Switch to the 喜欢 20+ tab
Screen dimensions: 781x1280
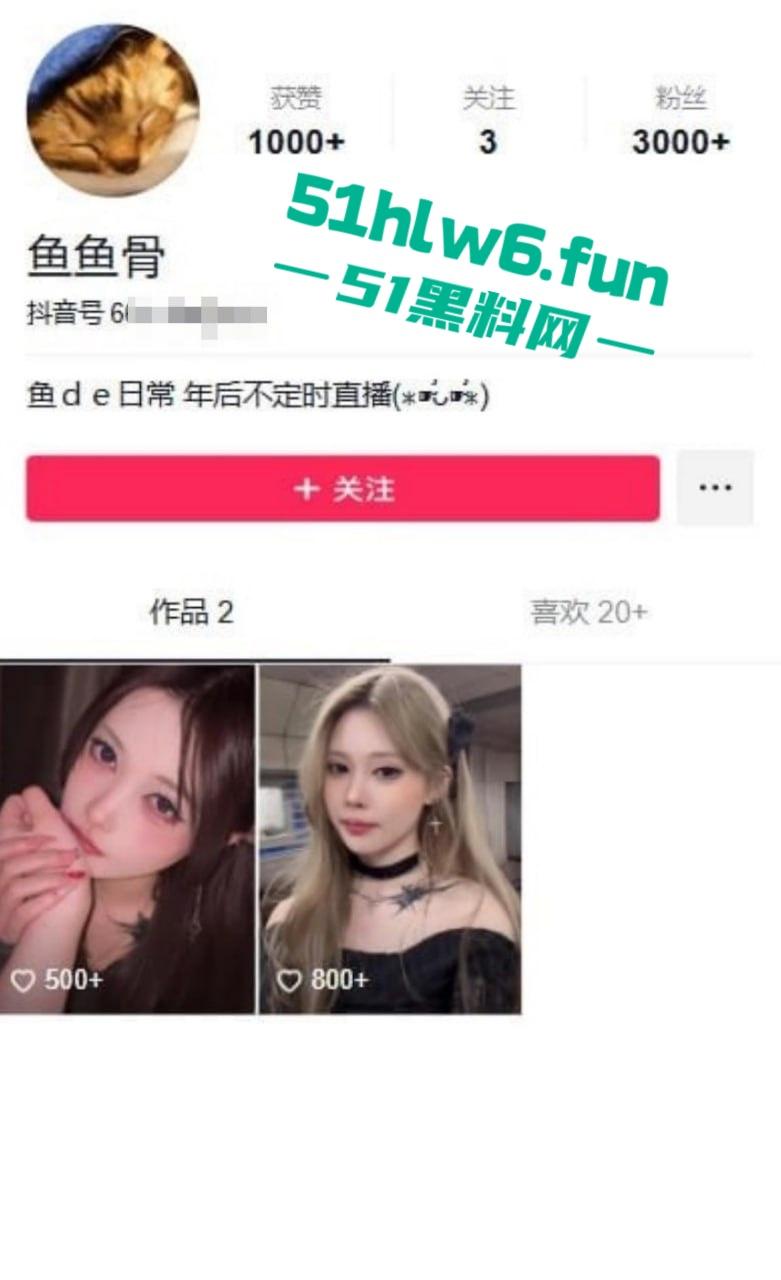pos(588,612)
